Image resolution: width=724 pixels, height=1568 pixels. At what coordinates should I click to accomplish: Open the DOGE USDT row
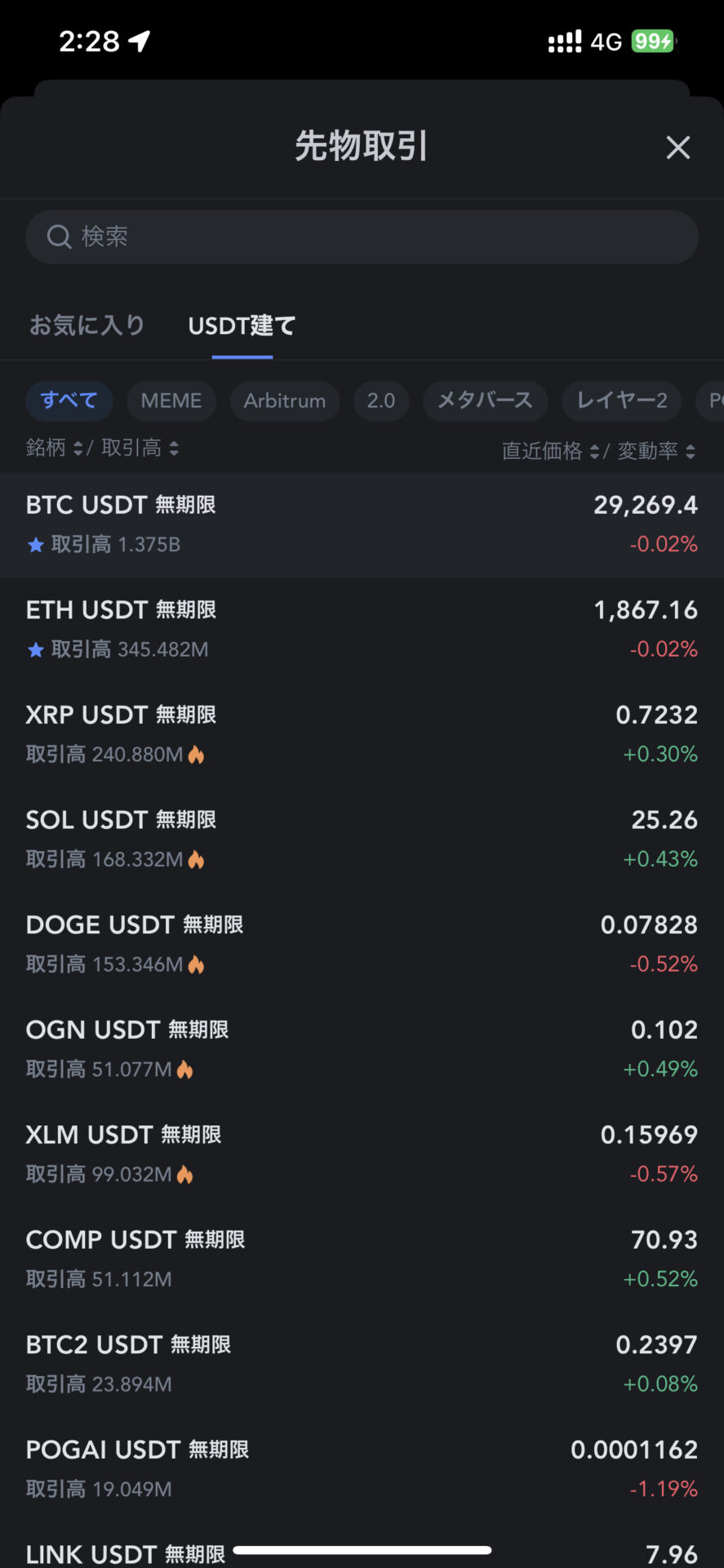[x=362, y=944]
